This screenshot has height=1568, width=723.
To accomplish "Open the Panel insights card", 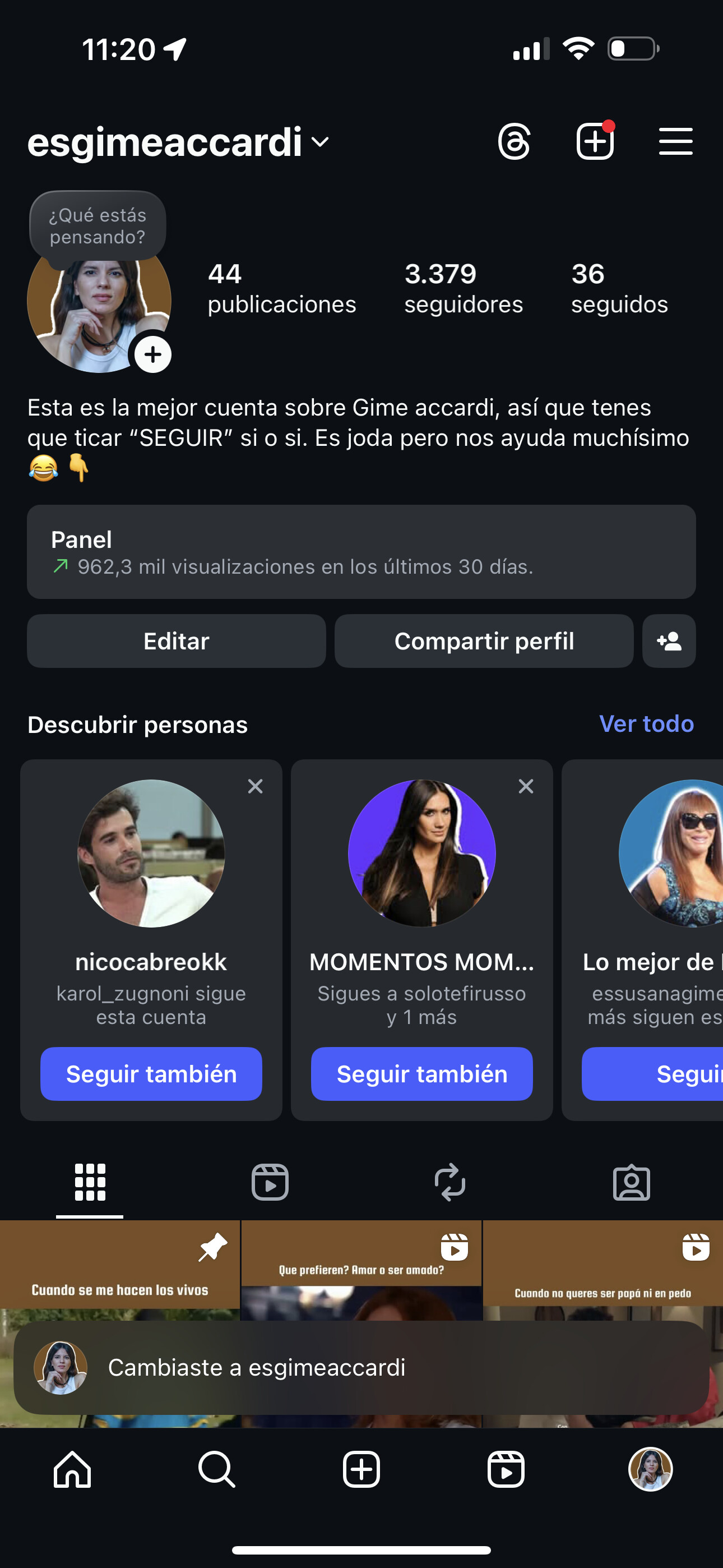I will coord(361,551).
